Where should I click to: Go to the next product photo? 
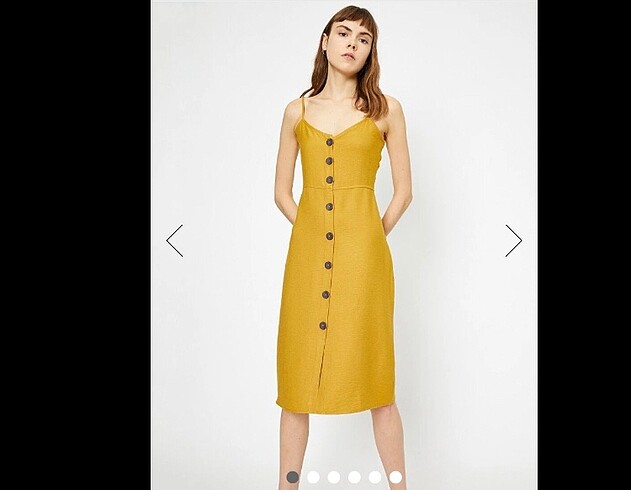click(x=513, y=241)
